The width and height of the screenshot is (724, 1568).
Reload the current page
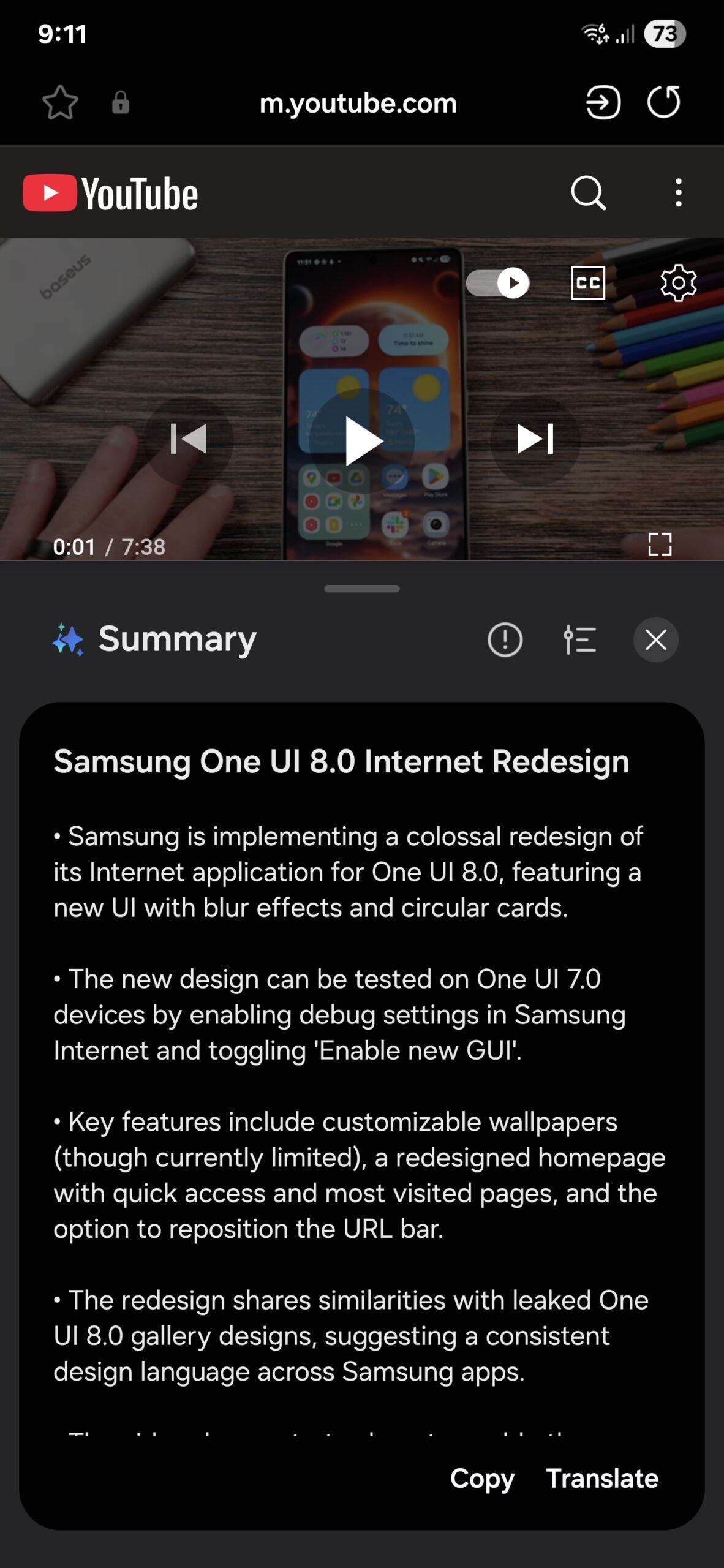click(x=663, y=102)
